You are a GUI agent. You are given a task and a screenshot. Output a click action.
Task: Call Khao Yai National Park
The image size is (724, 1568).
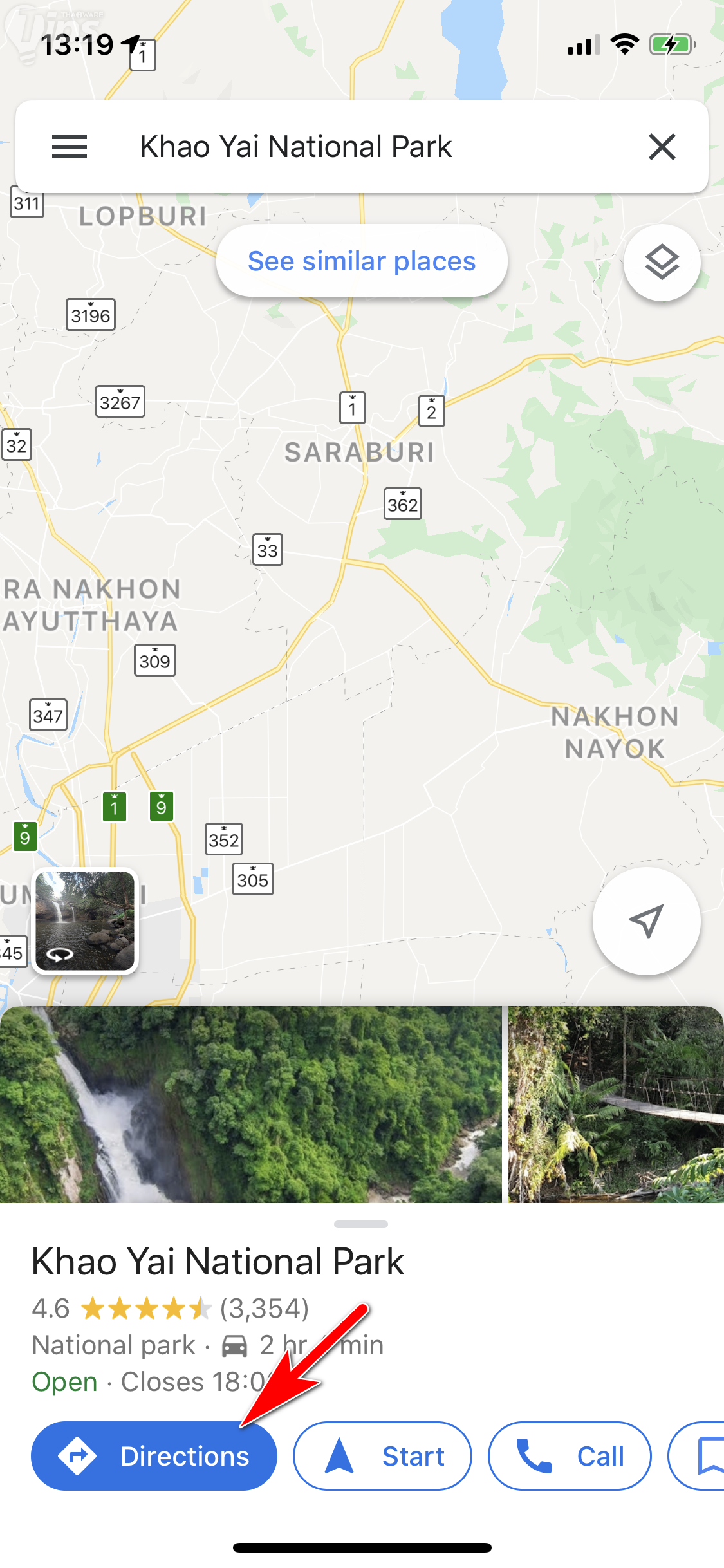(570, 1456)
